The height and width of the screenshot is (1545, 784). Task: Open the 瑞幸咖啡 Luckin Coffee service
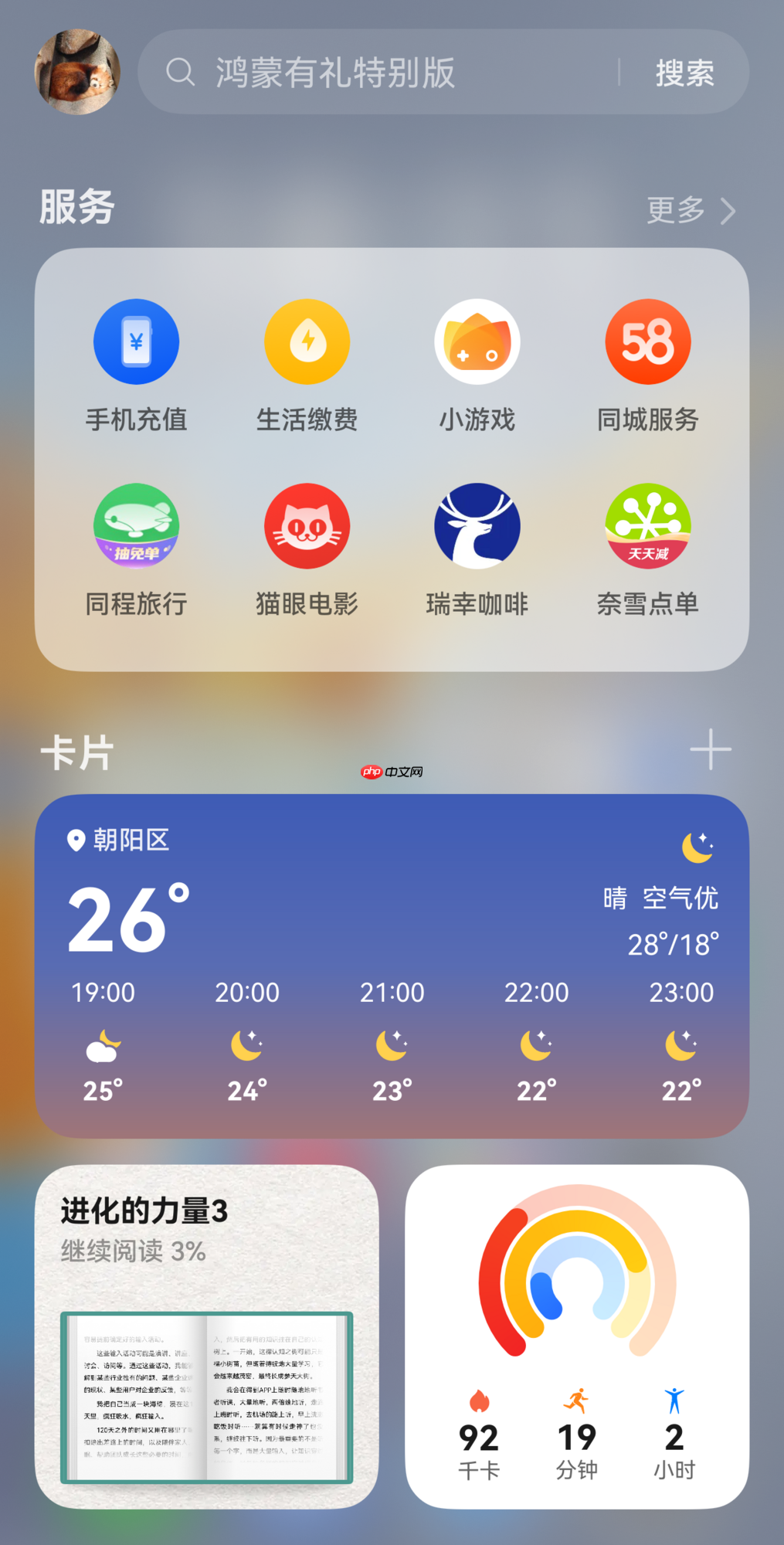[477, 526]
